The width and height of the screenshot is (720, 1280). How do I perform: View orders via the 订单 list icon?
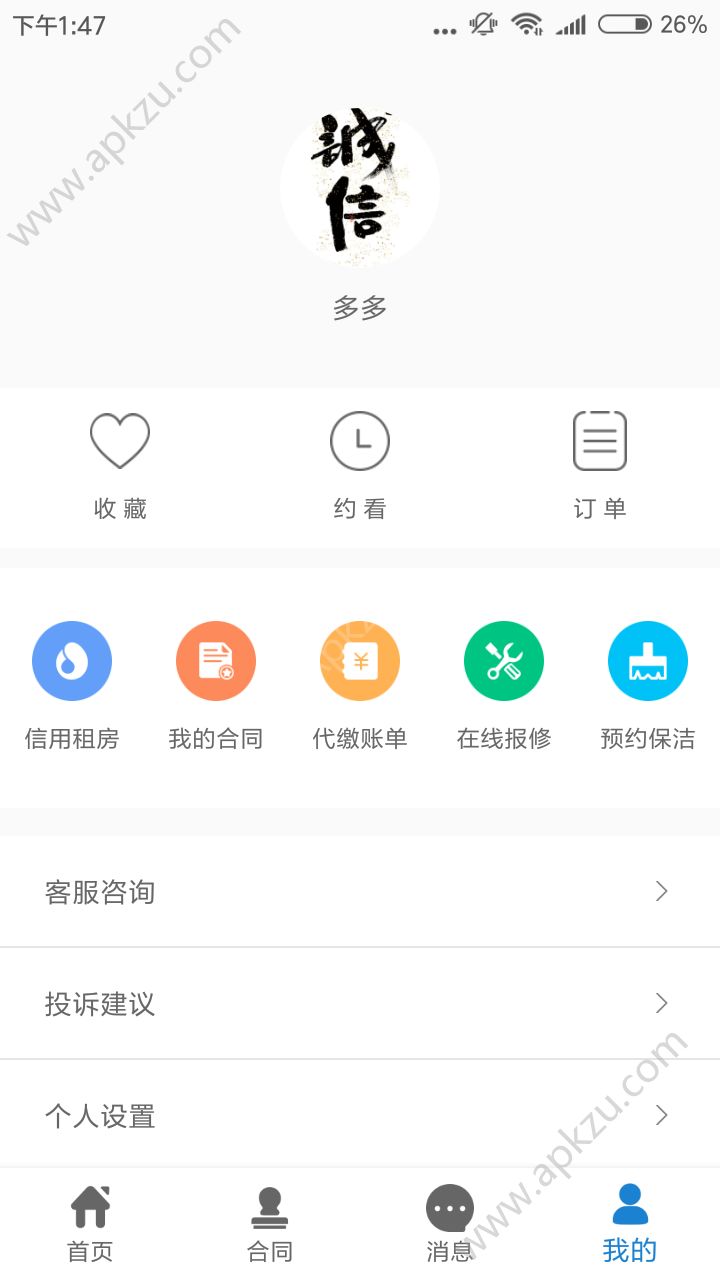pyautogui.click(x=600, y=439)
